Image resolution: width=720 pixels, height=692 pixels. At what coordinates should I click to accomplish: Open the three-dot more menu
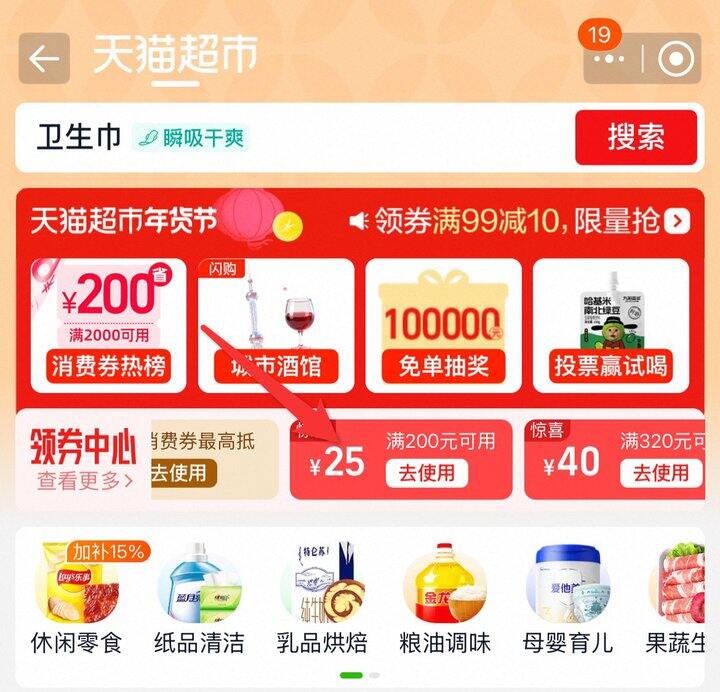click(x=610, y=60)
